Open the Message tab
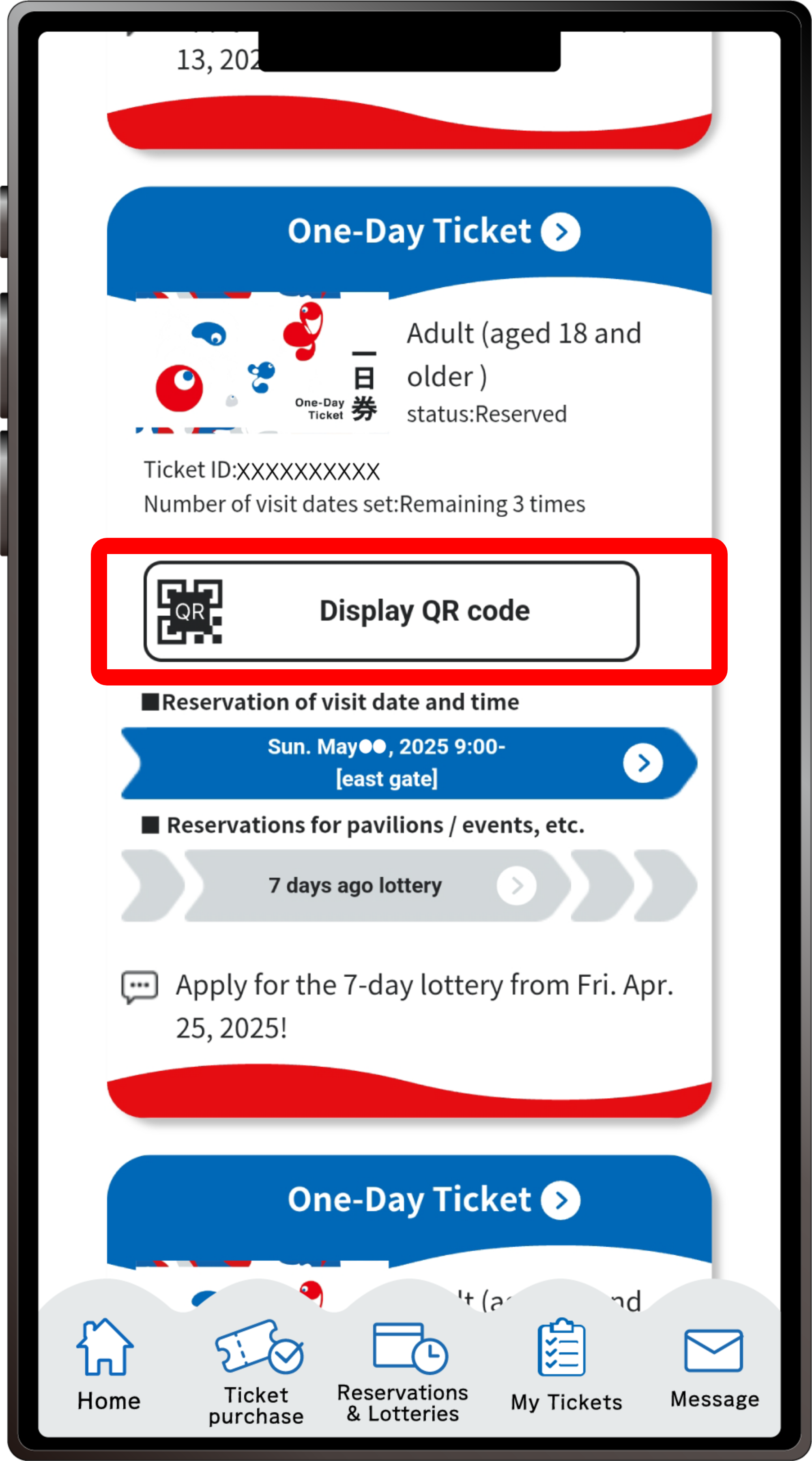Viewport: 812px width, 1461px height. click(713, 1367)
